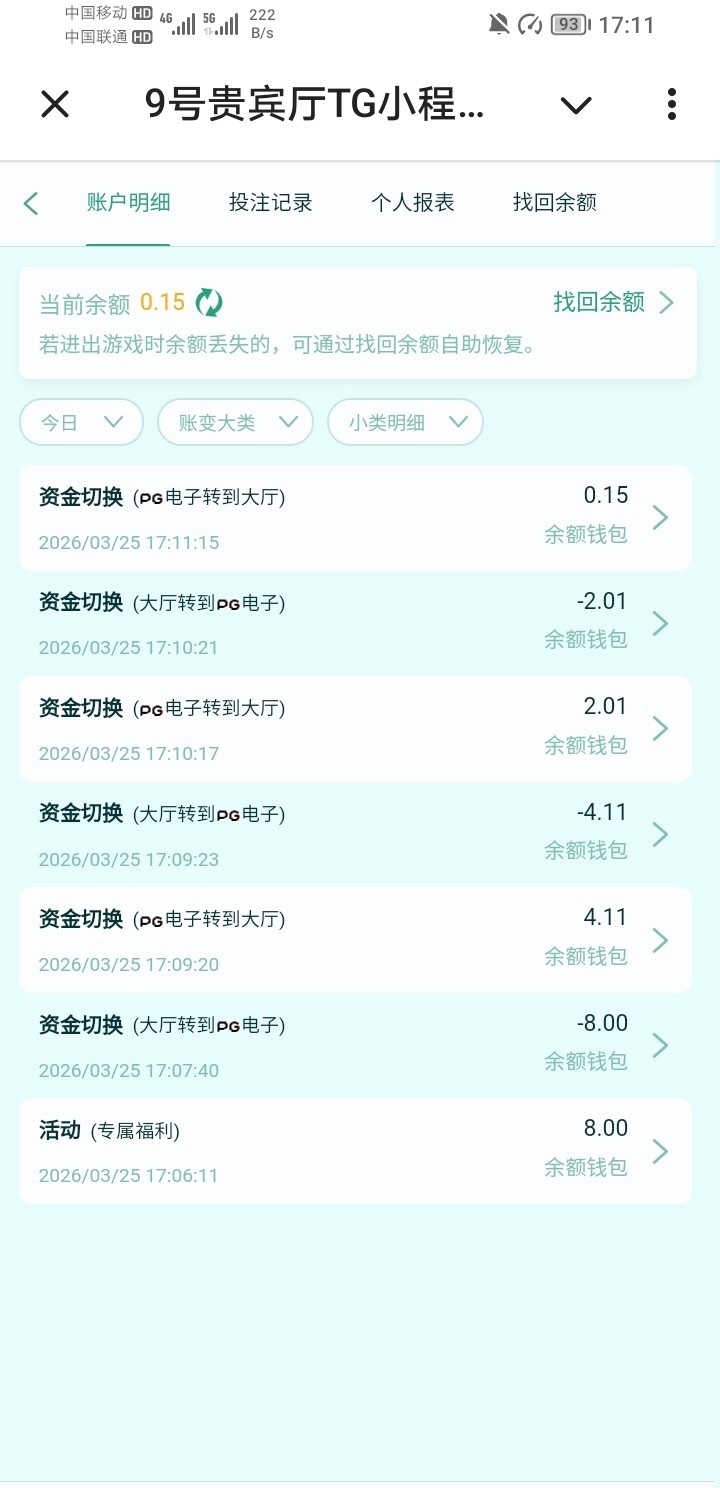Open the 今日 date filter dropdown

[81, 422]
